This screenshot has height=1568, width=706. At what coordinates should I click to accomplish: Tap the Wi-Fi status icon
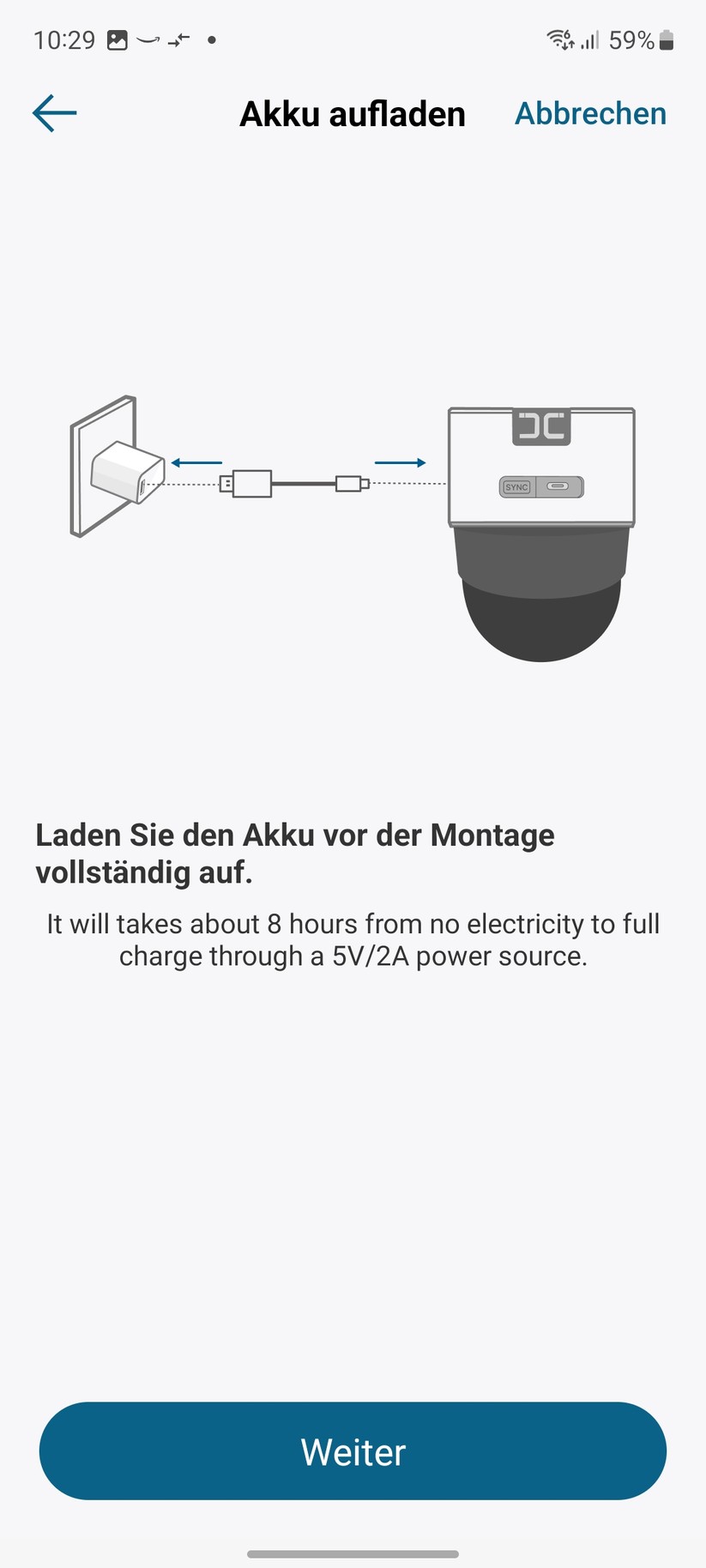pos(562,39)
